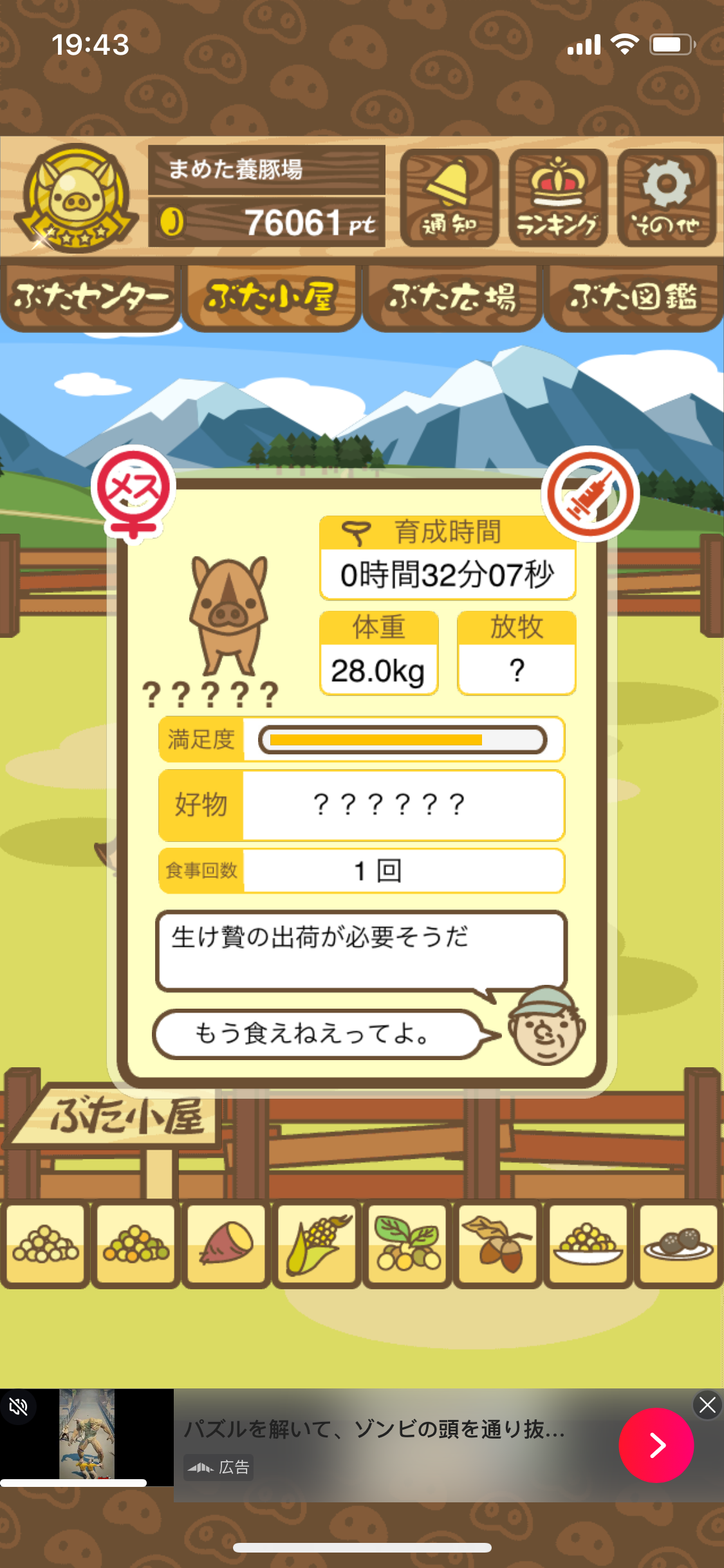Feed the pig the mixed yellow-green beans
This screenshot has width=724, height=1568.
click(x=136, y=1245)
